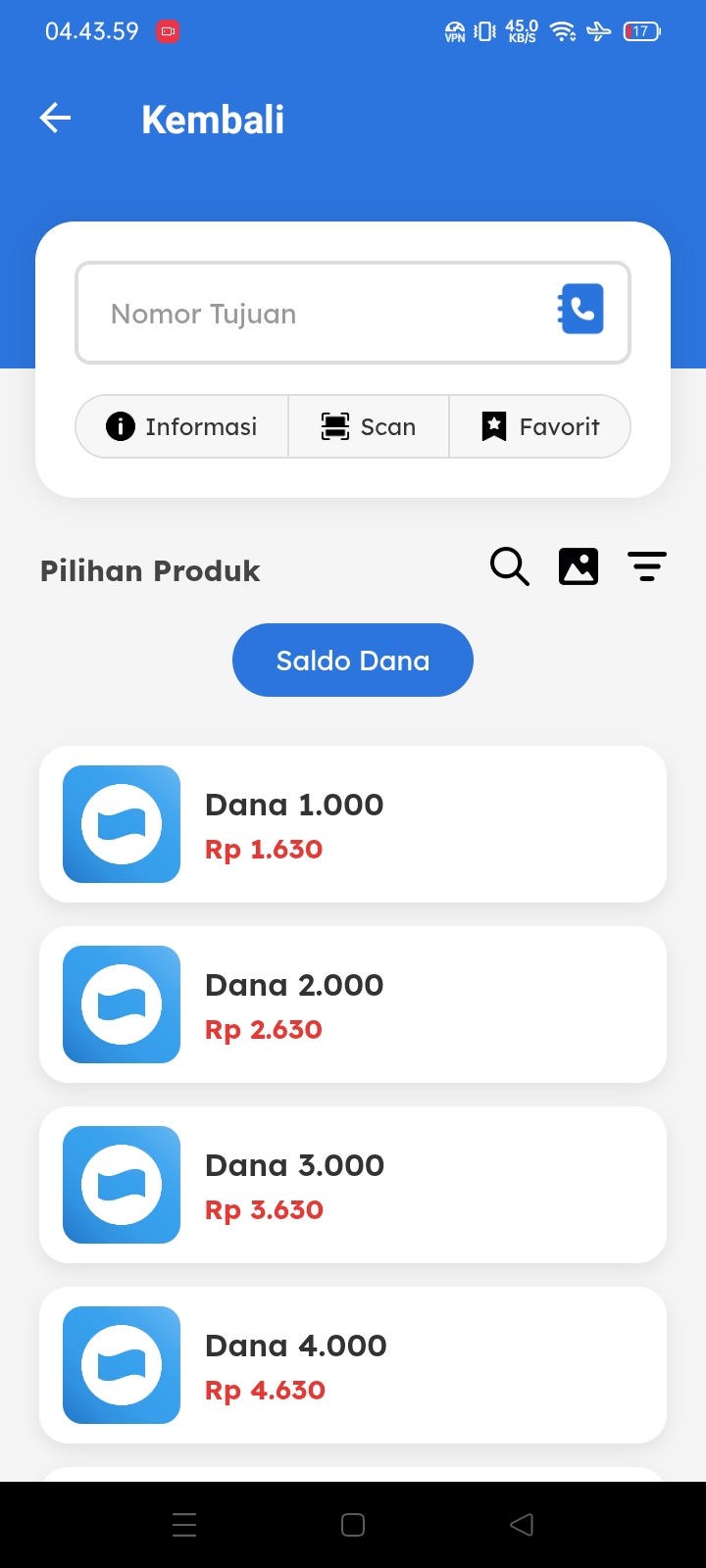Open the system recent apps button
The width and height of the screenshot is (706, 1568).
(184, 1525)
